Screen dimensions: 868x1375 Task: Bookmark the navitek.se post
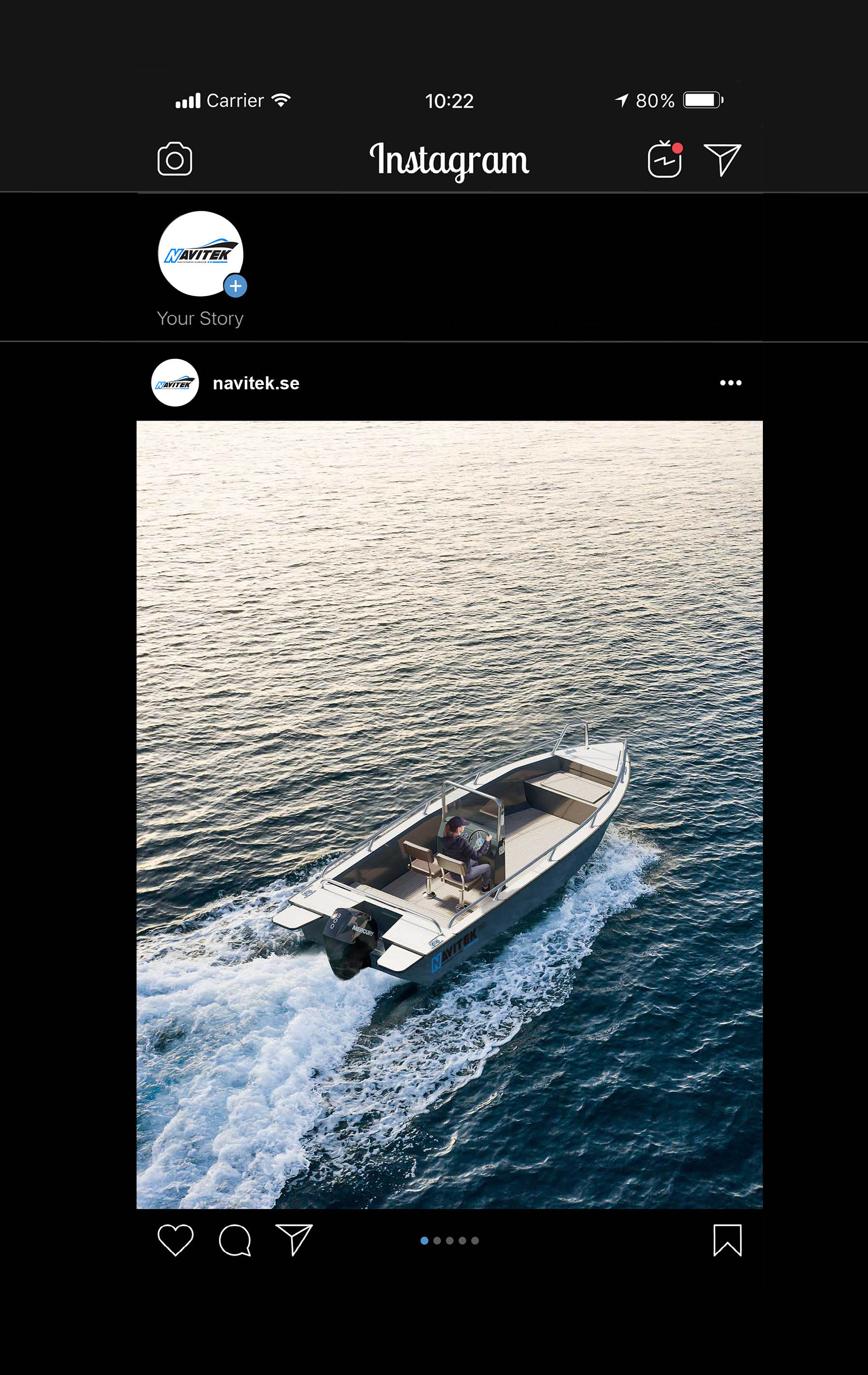(x=727, y=1240)
